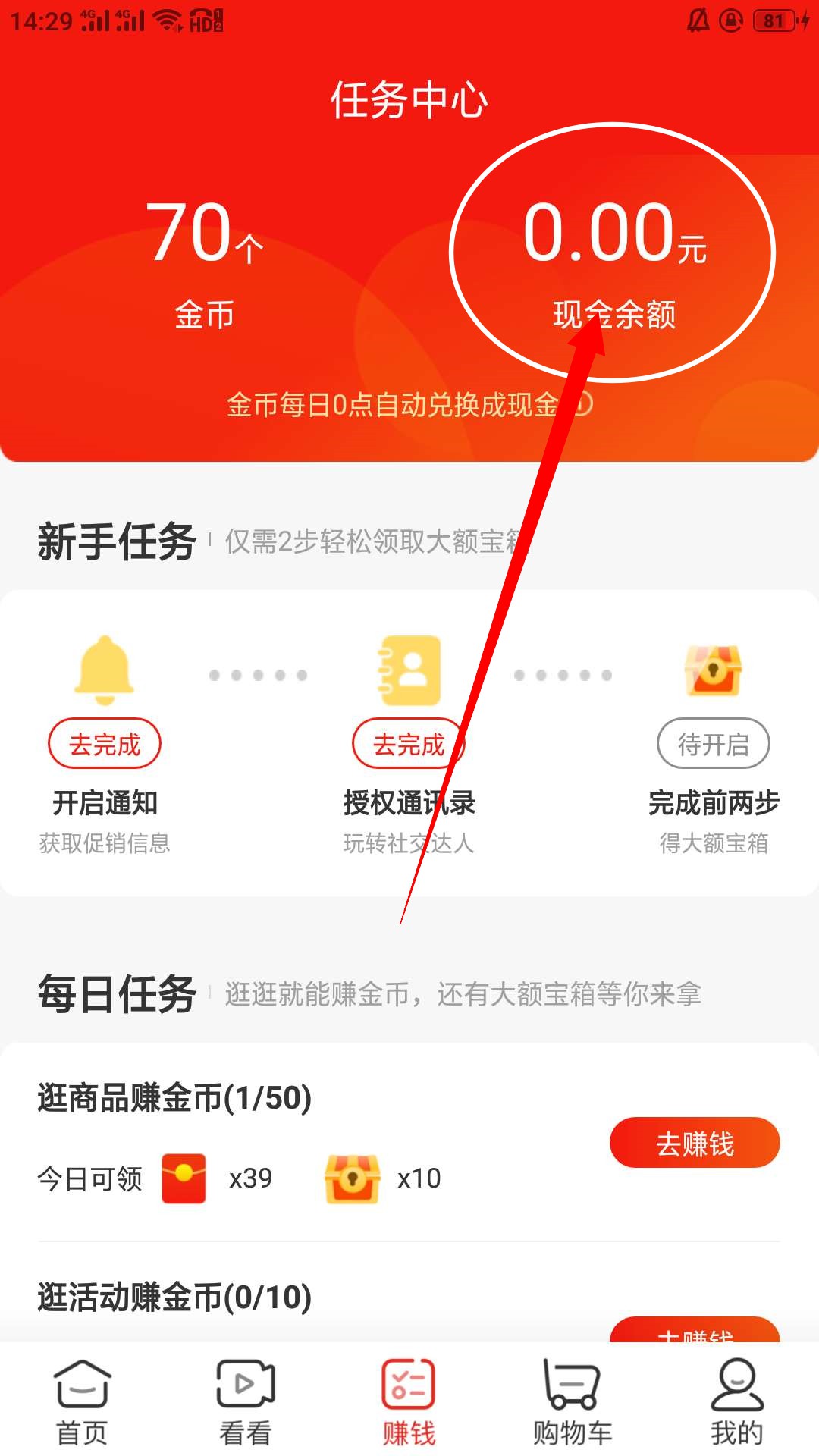Viewport: 819px width, 1456px height.
Task: Open the 金币 coin balance
Action: tap(205, 262)
